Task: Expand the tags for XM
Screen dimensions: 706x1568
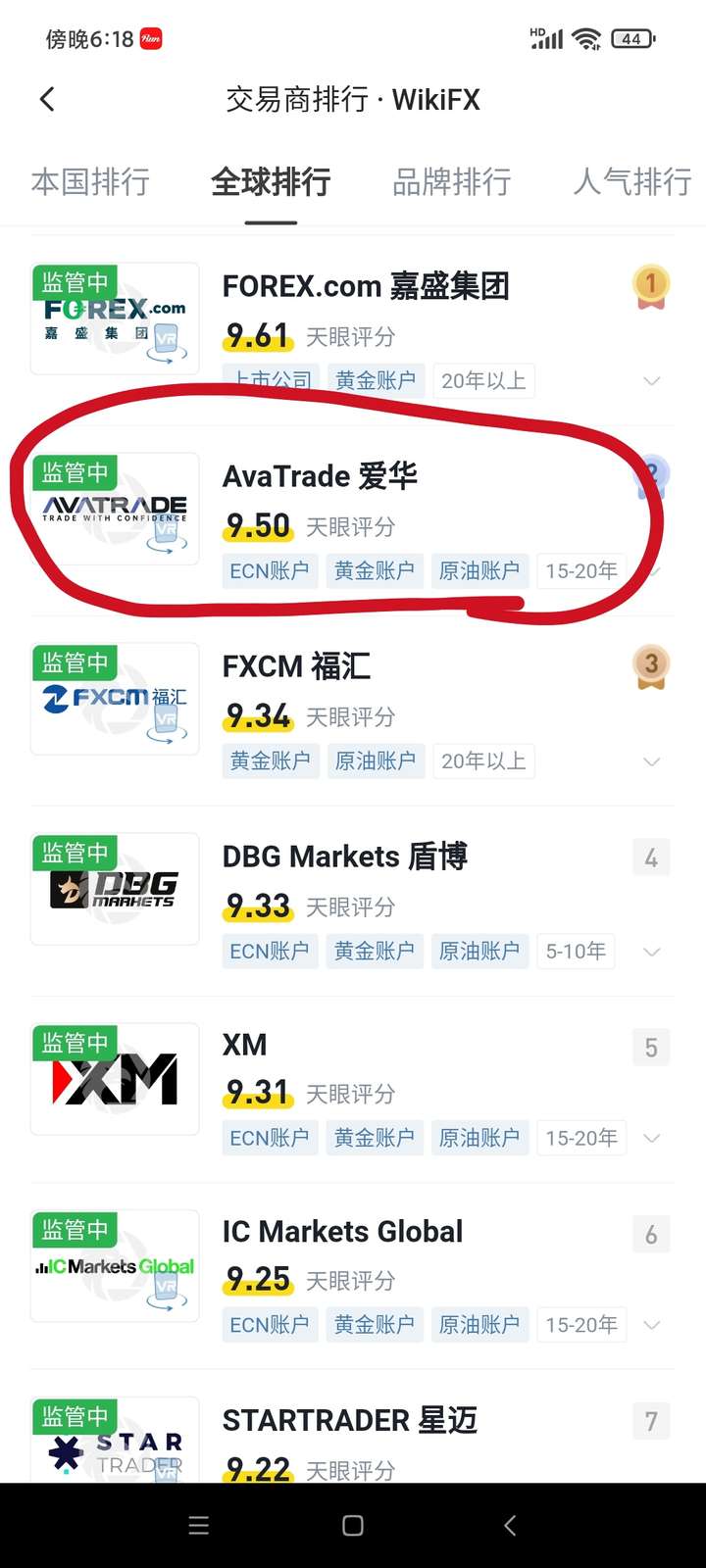Action: point(651,1138)
